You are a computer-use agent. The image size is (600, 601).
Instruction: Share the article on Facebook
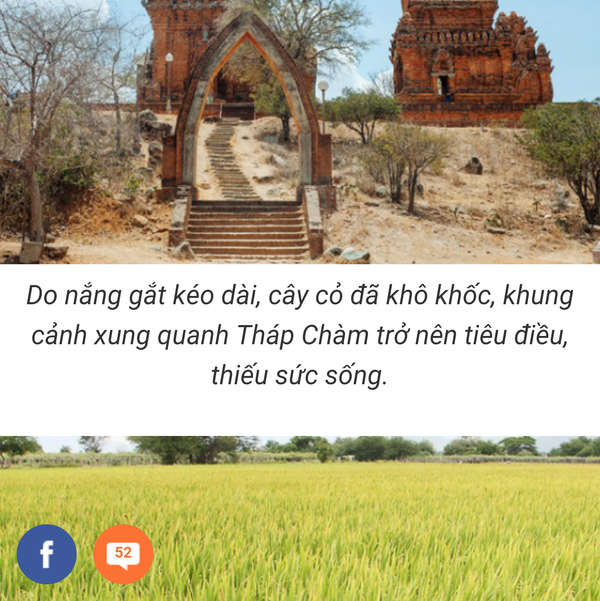pyautogui.click(x=46, y=554)
